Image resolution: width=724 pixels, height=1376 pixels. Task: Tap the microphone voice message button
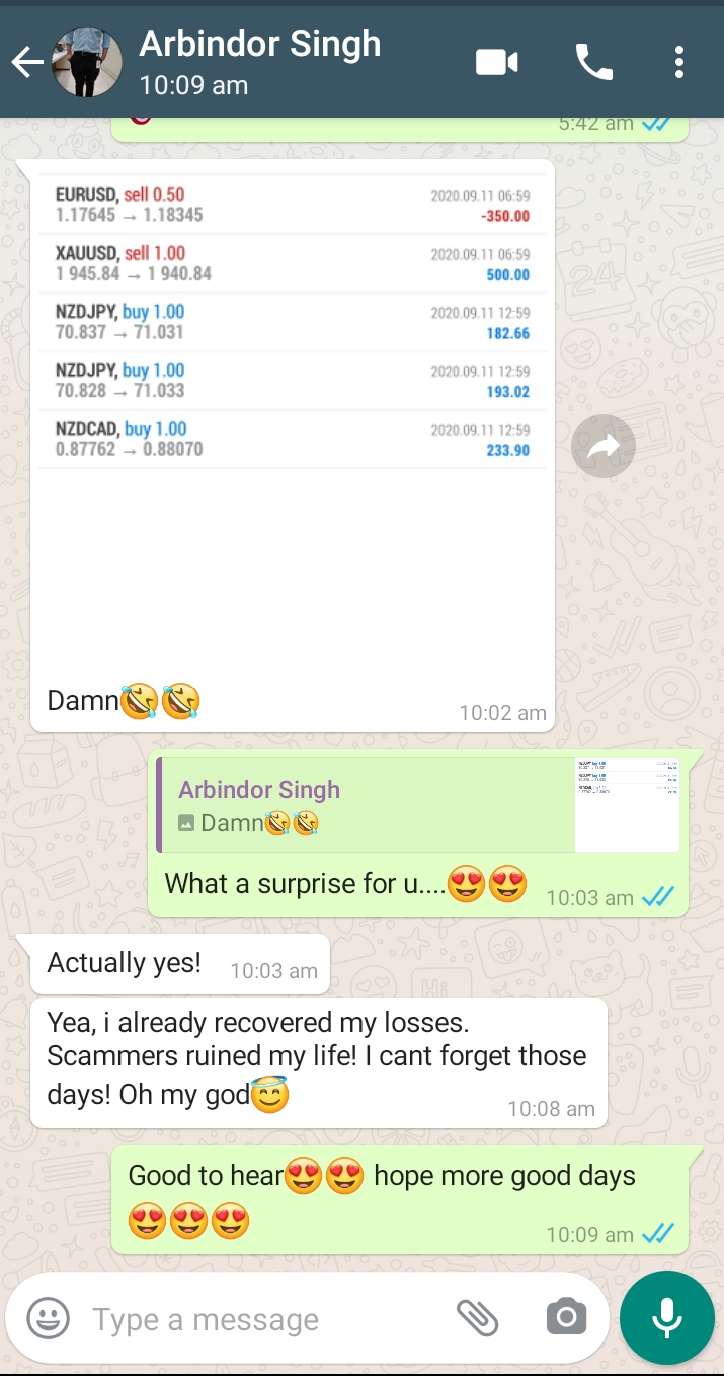667,1318
